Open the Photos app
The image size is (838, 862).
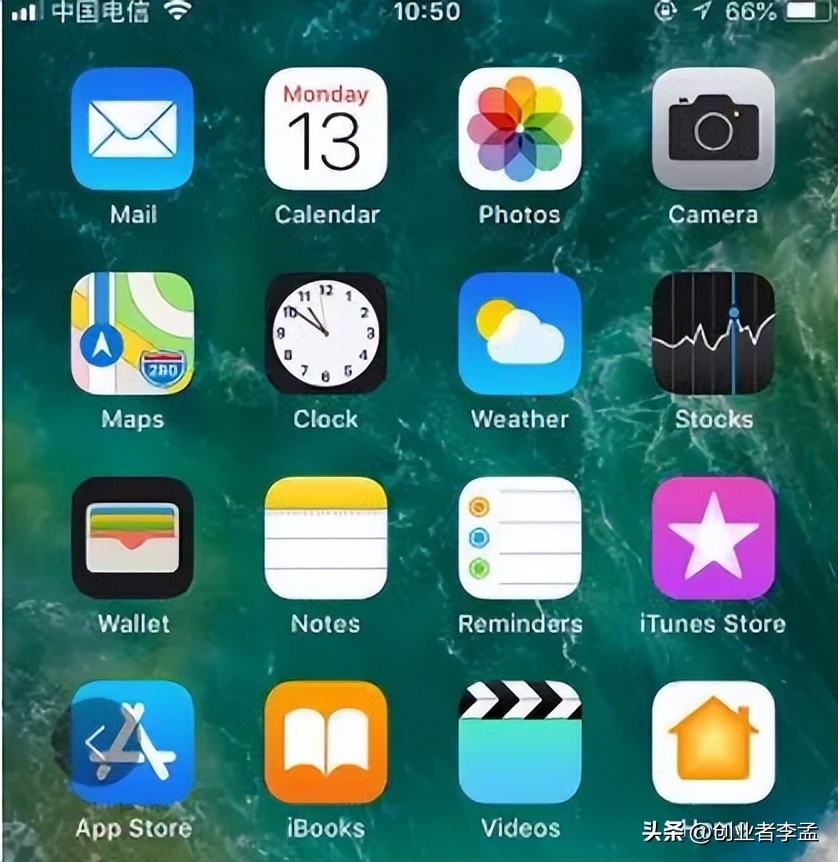519,129
